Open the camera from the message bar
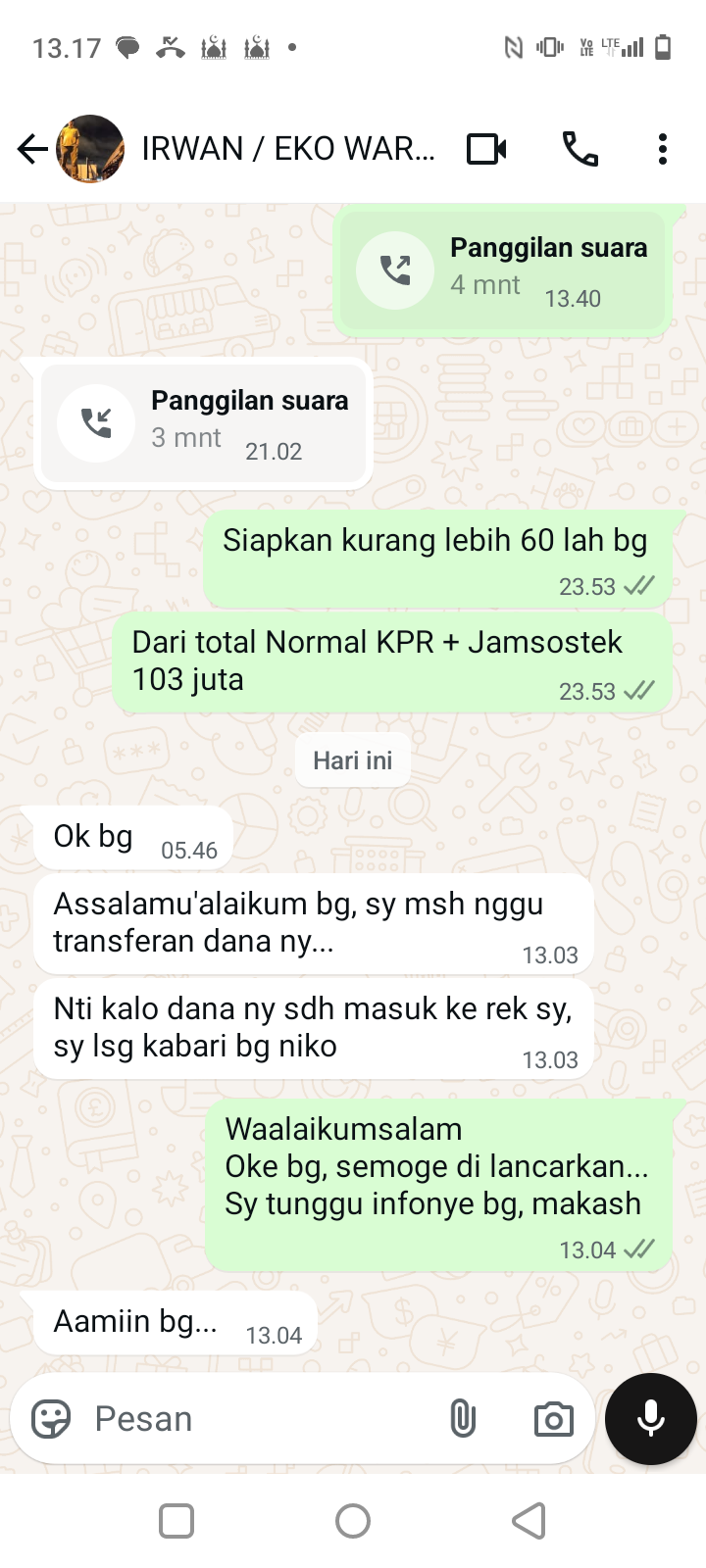 coord(554,1418)
